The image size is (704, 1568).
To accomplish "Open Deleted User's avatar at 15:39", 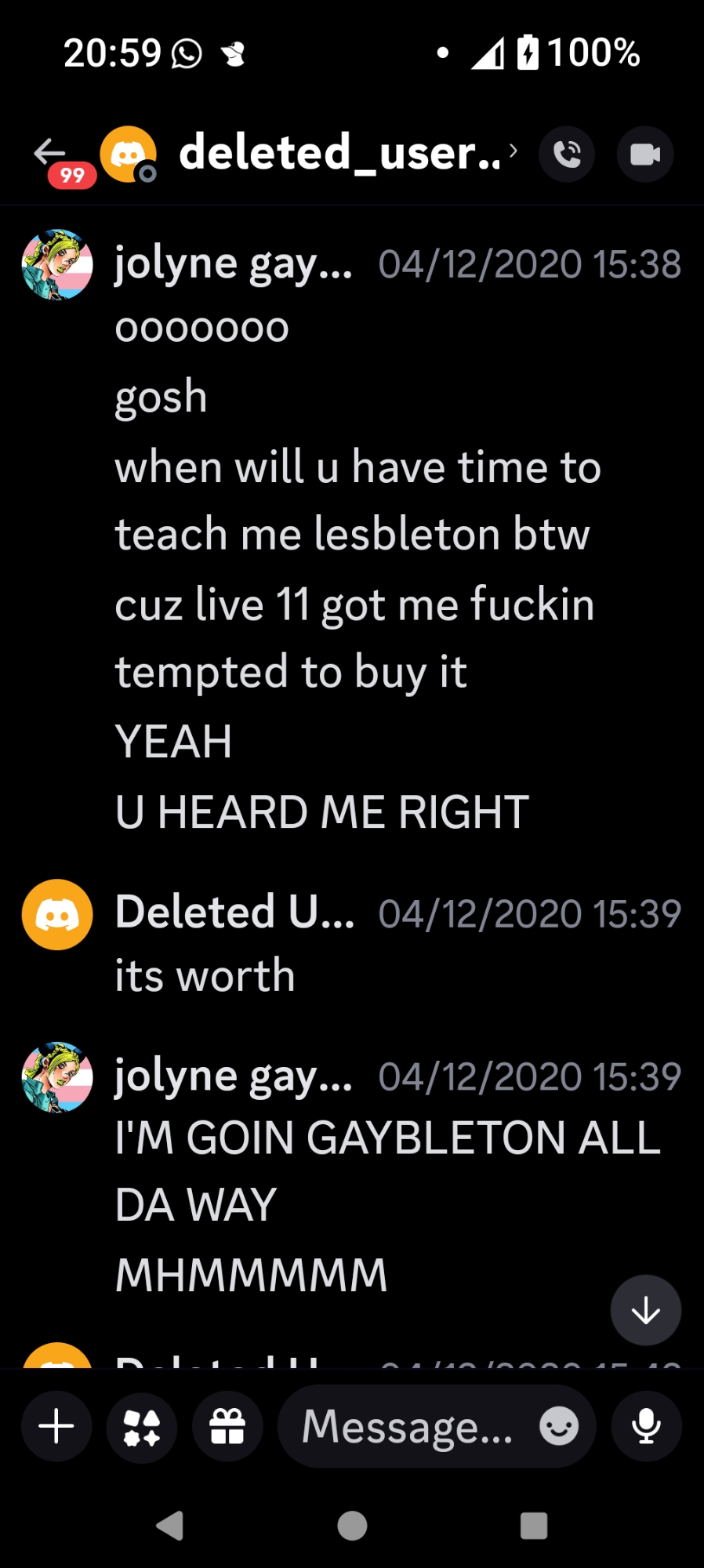I will pos(57,914).
